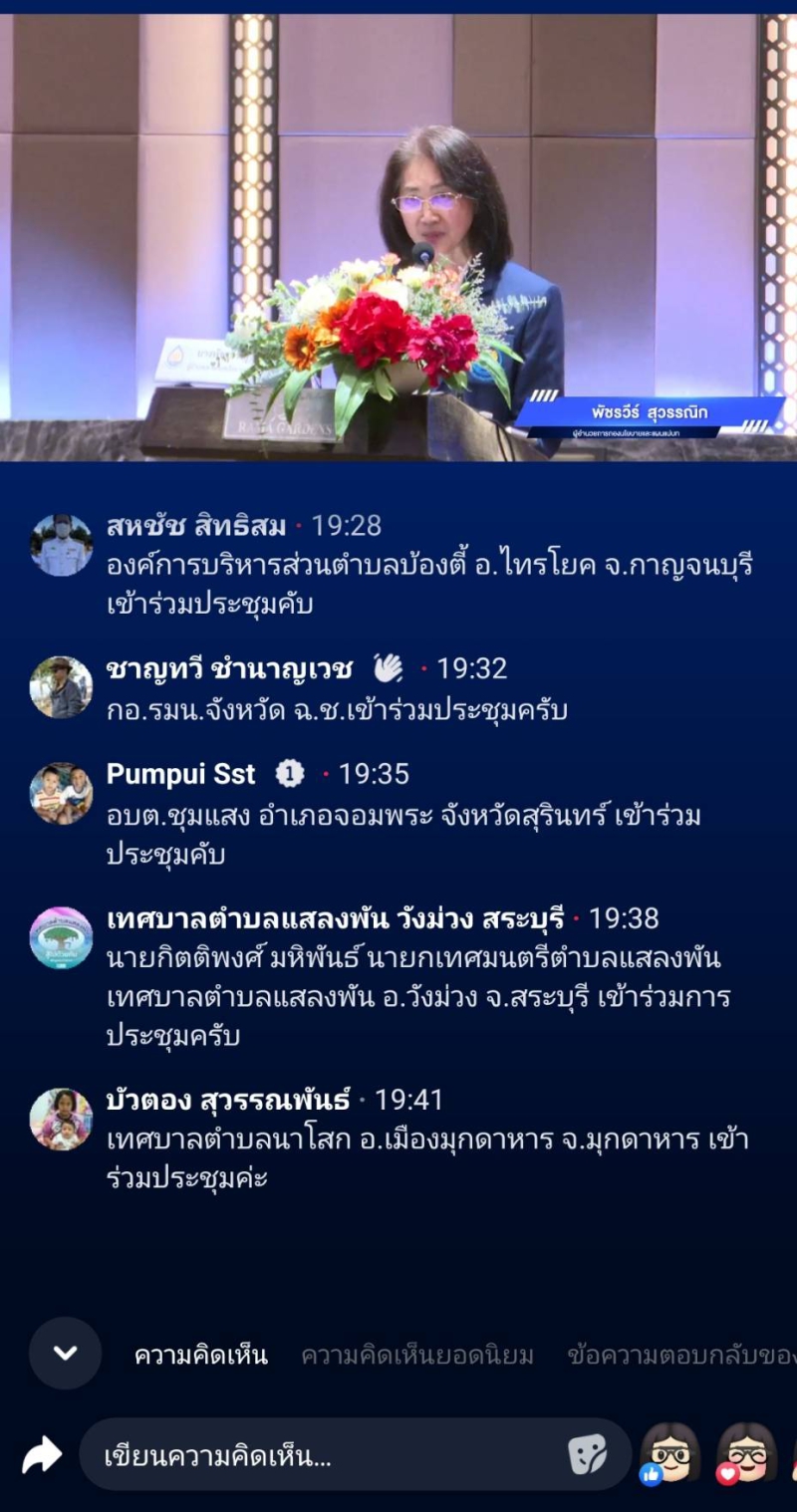
Task: Open the sticker picker in comment box
Action: pos(588,1455)
